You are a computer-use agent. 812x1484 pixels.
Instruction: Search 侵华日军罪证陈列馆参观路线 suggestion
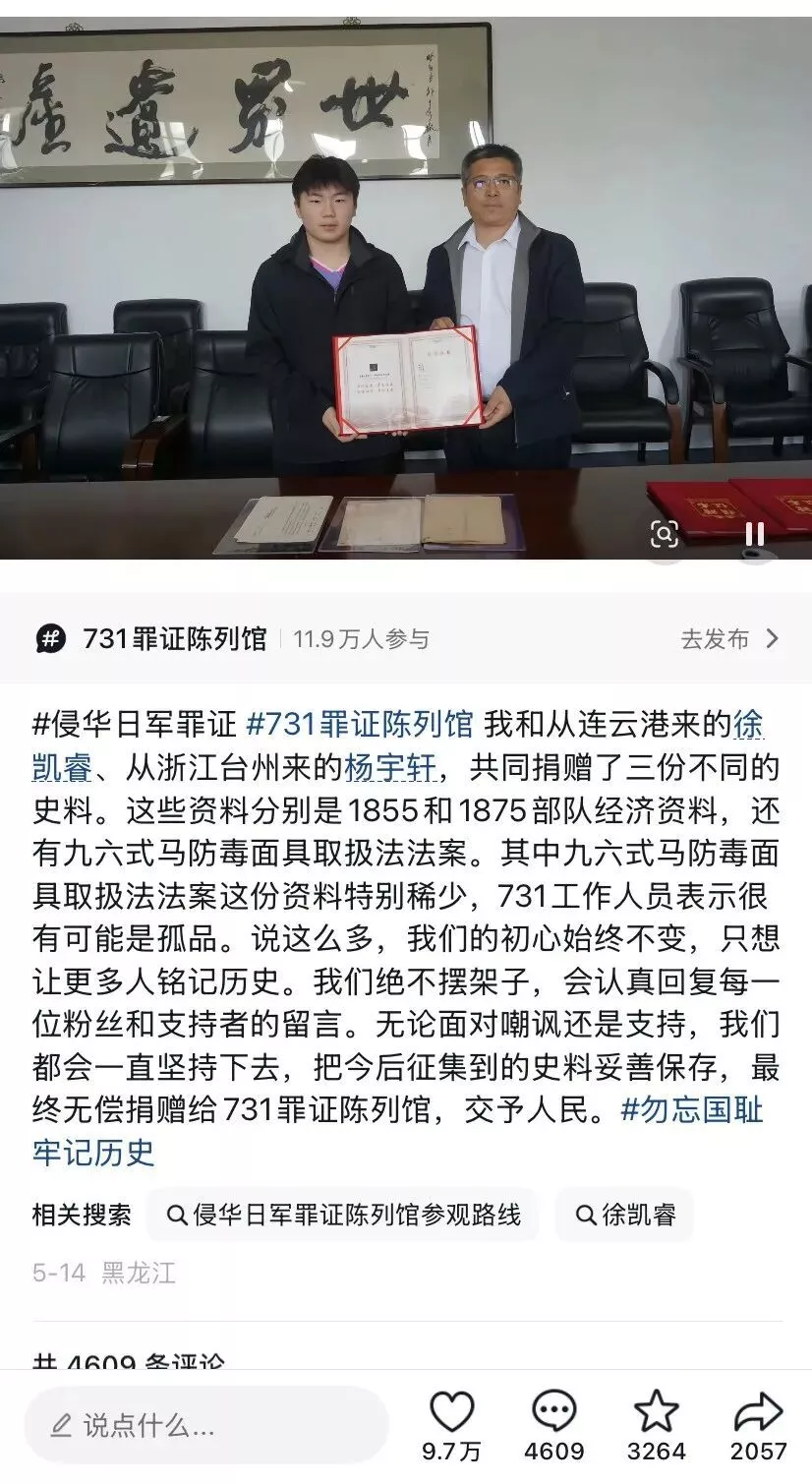pyautogui.click(x=343, y=1216)
